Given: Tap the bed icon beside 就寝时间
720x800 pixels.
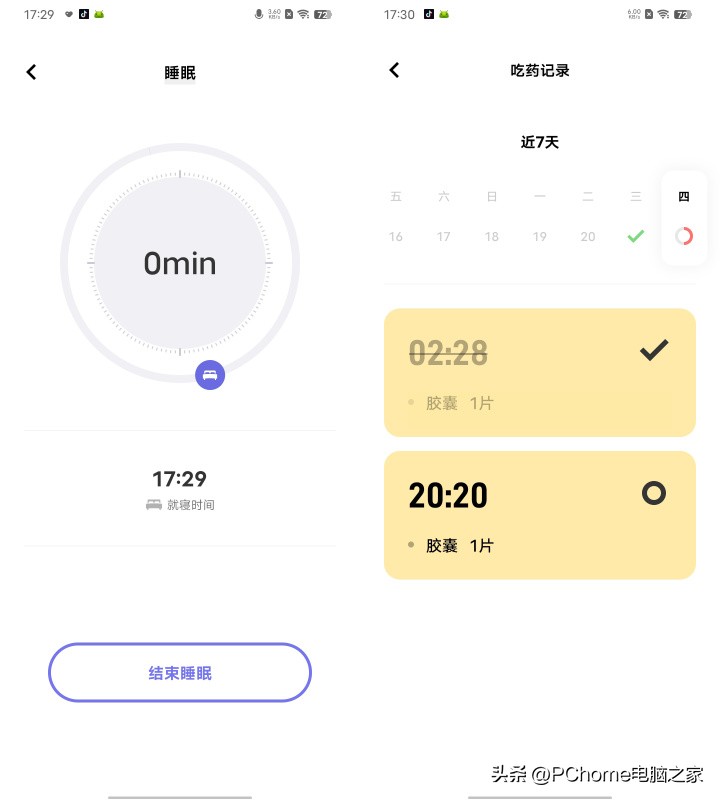Looking at the screenshot, I should [x=152, y=505].
